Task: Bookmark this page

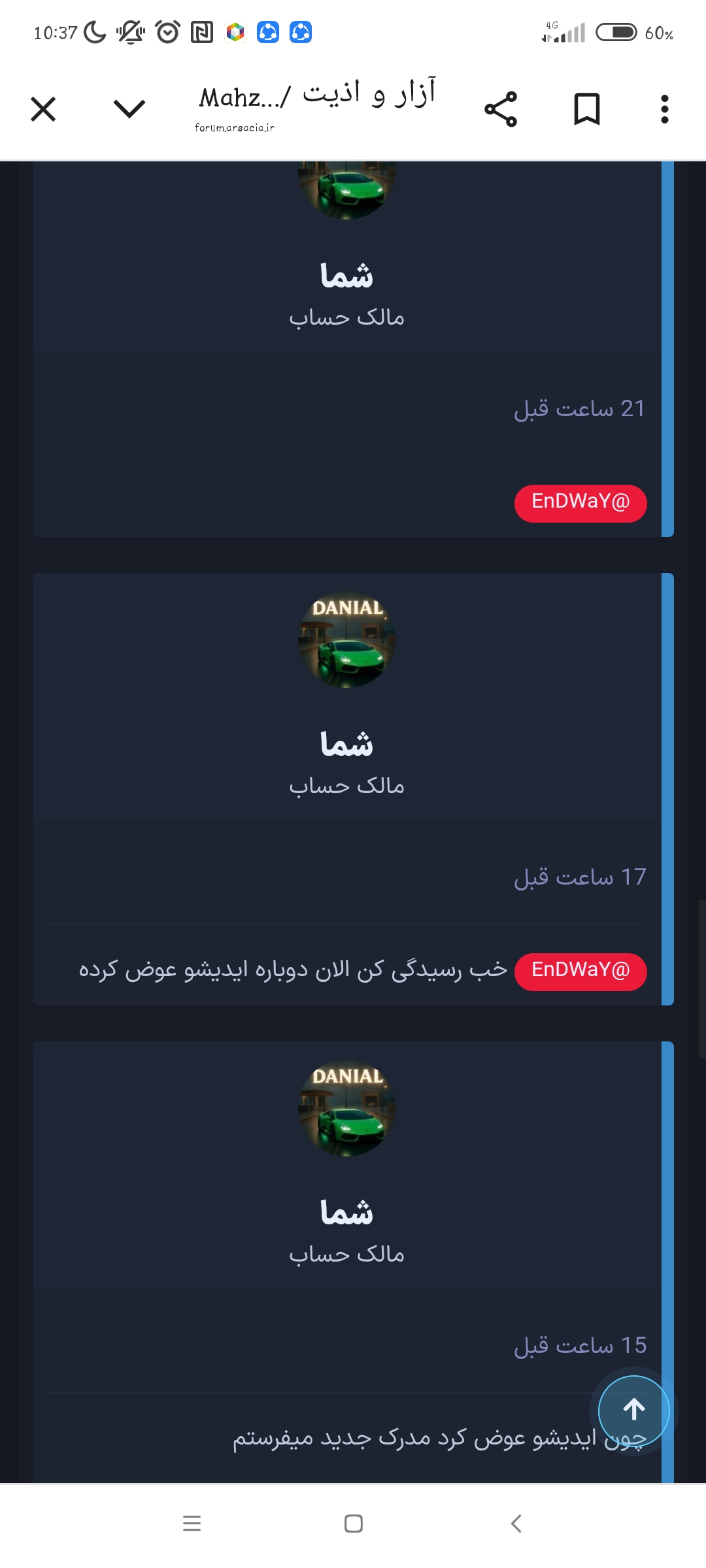Action: click(x=587, y=109)
